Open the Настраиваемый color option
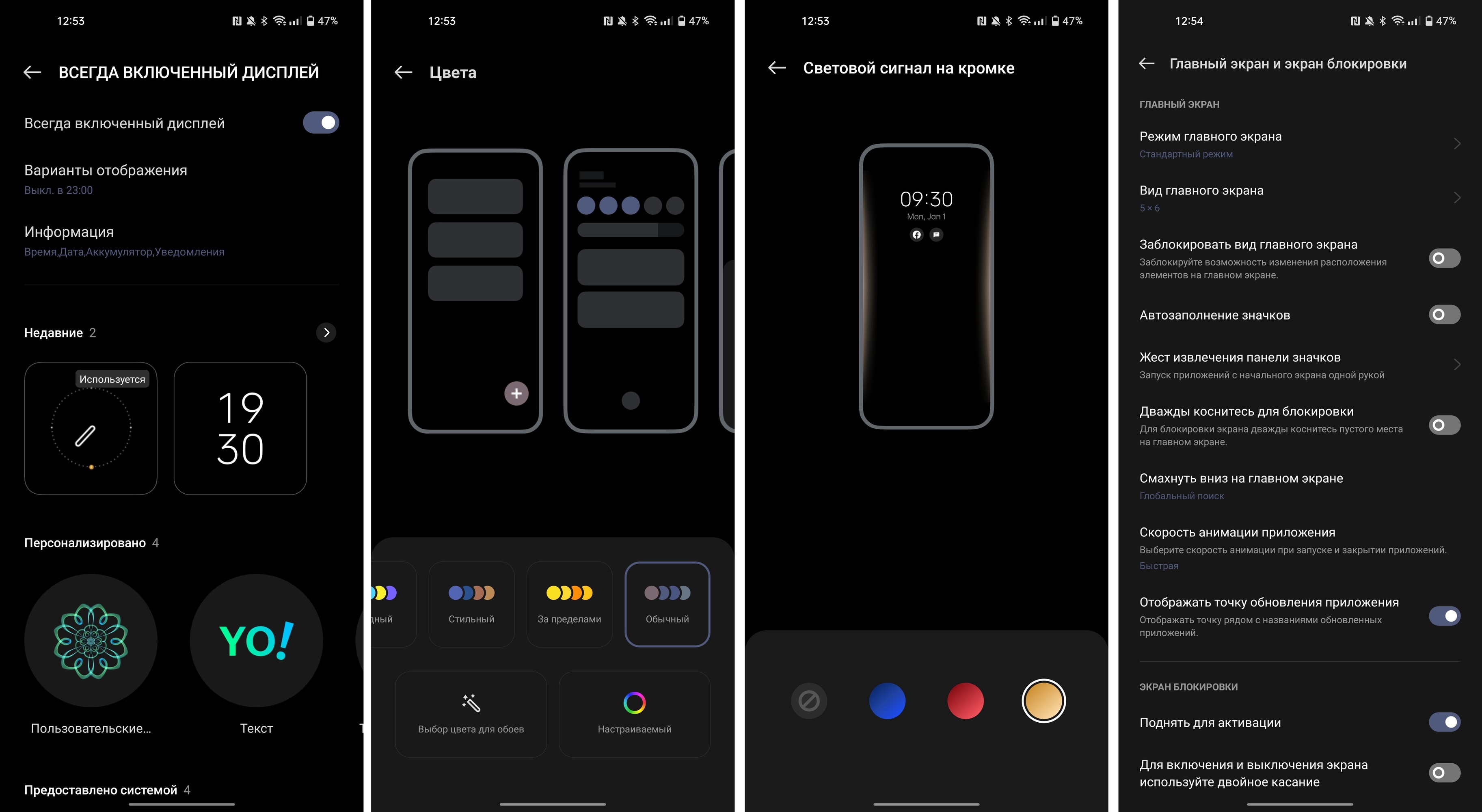The width and height of the screenshot is (1482, 812). [634, 714]
